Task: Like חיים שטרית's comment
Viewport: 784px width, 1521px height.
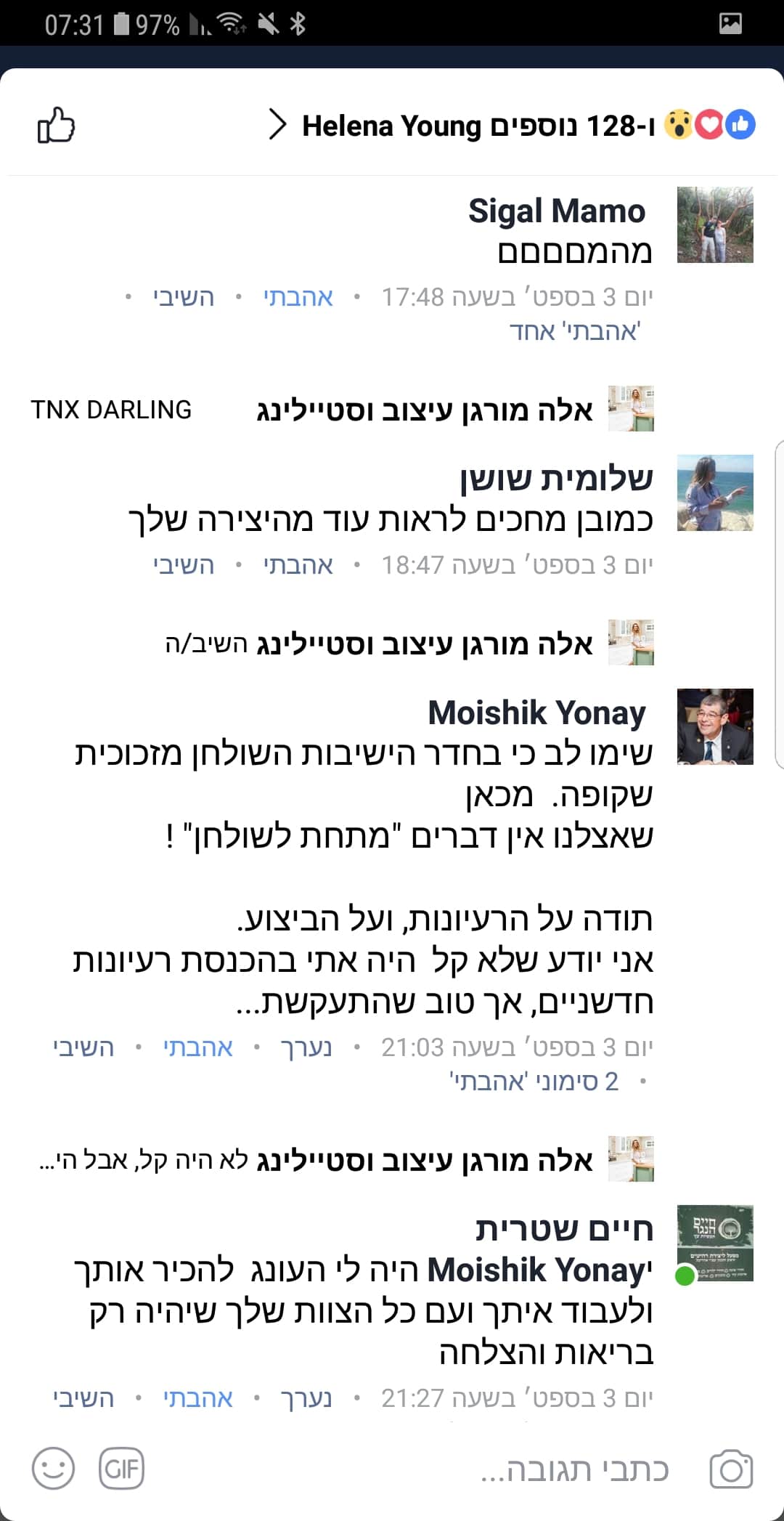Action: pos(198,1398)
